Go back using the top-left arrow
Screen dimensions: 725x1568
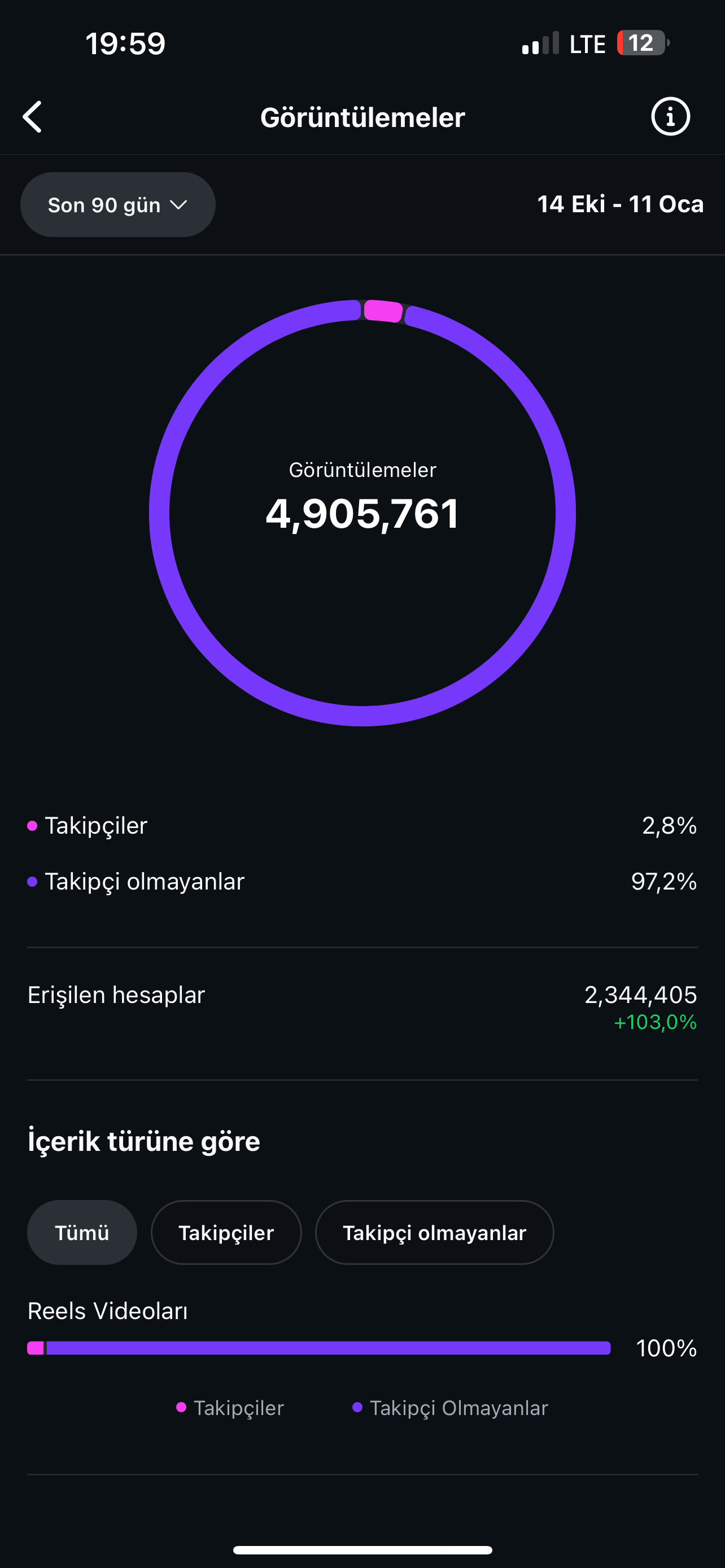click(32, 116)
